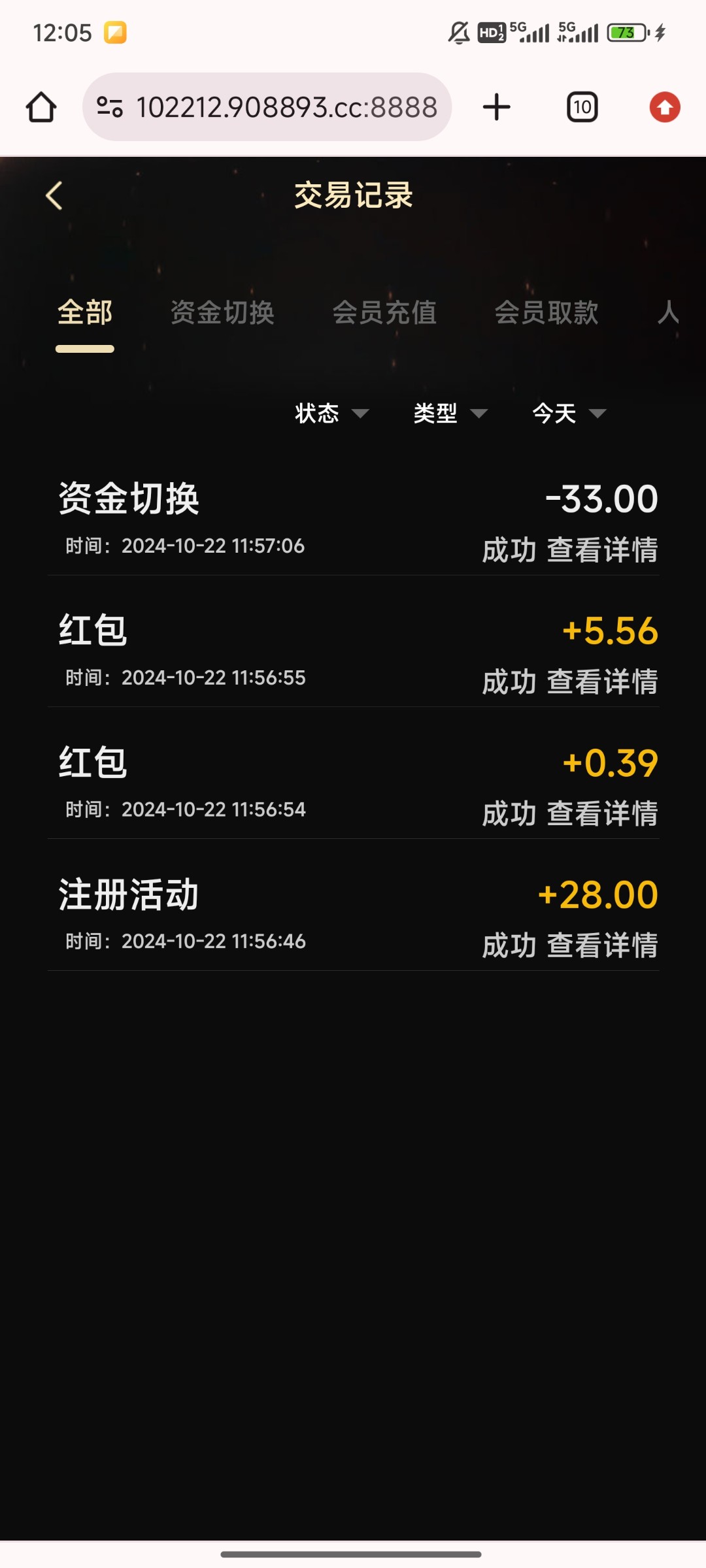The width and height of the screenshot is (706, 1568).
Task: Tap the browser home icon
Action: 41,106
